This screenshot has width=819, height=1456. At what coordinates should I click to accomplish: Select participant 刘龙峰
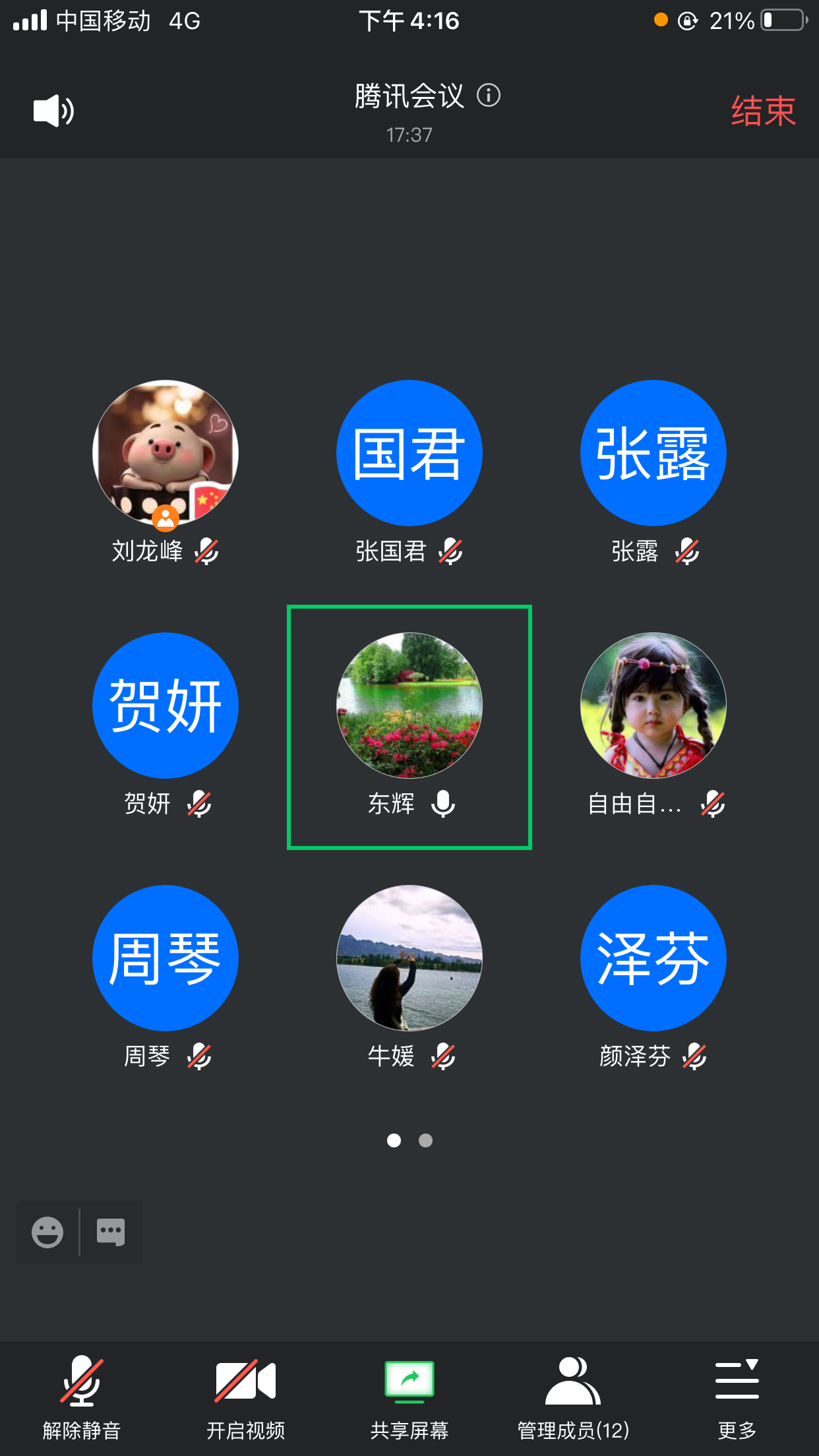166,454
